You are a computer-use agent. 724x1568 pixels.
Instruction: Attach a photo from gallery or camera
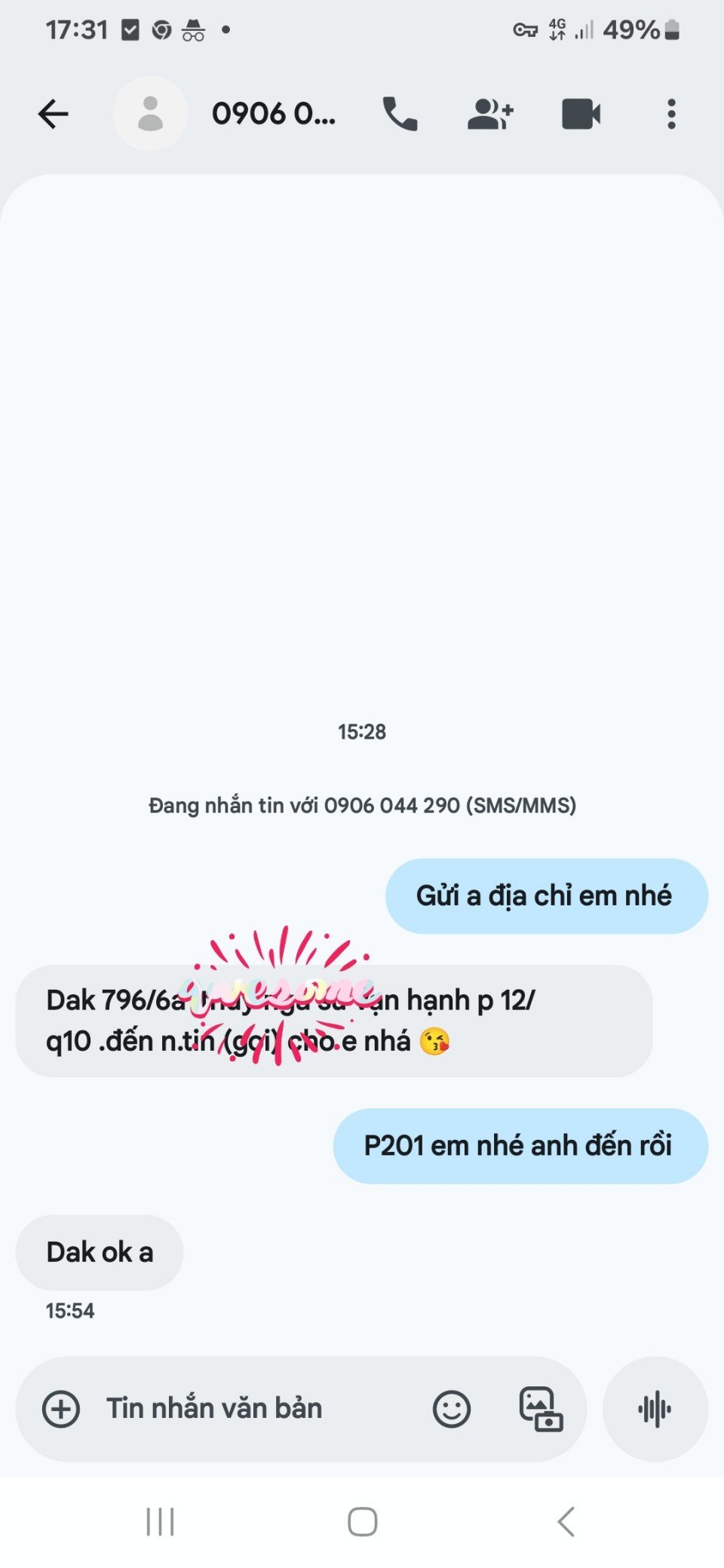[x=541, y=1409]
